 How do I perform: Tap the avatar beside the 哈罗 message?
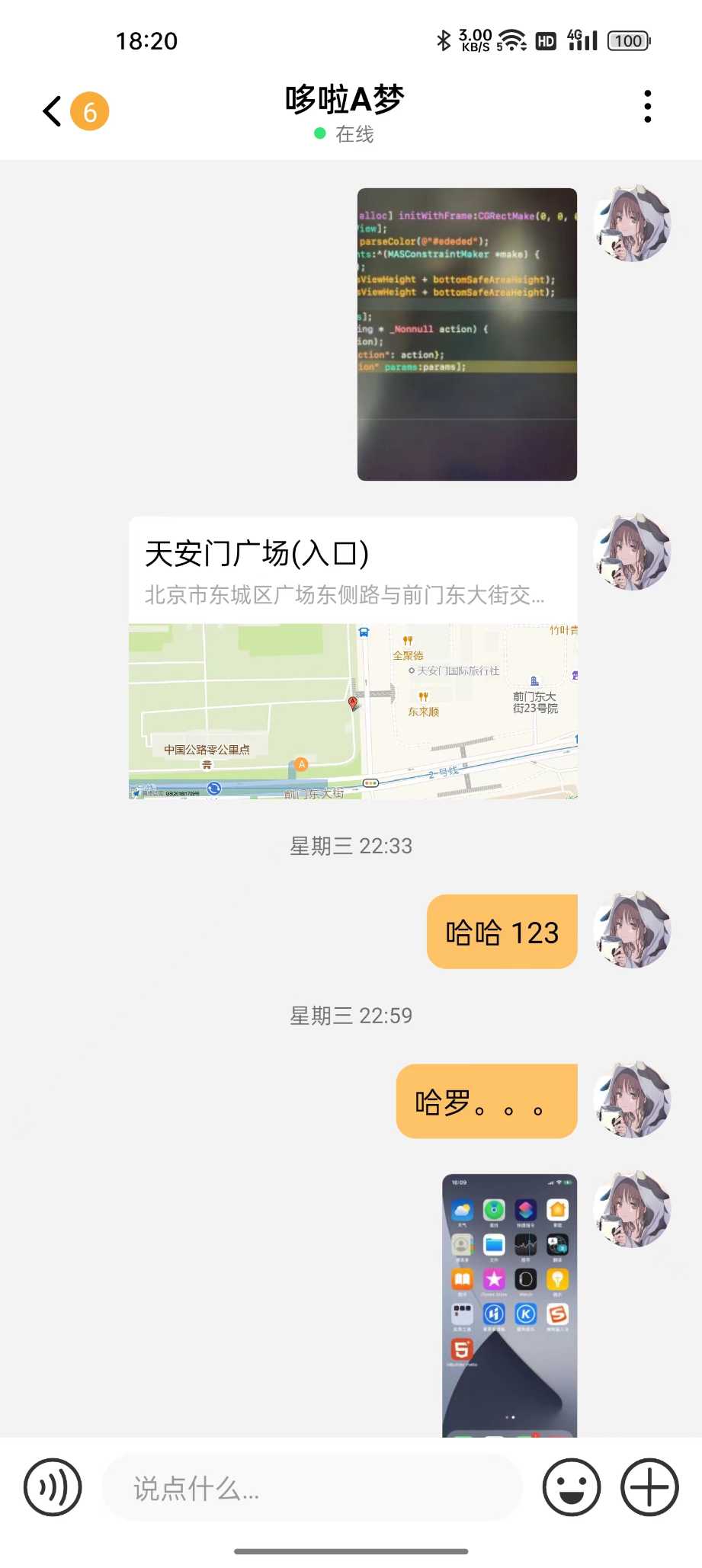click(x=633, y=1099)
